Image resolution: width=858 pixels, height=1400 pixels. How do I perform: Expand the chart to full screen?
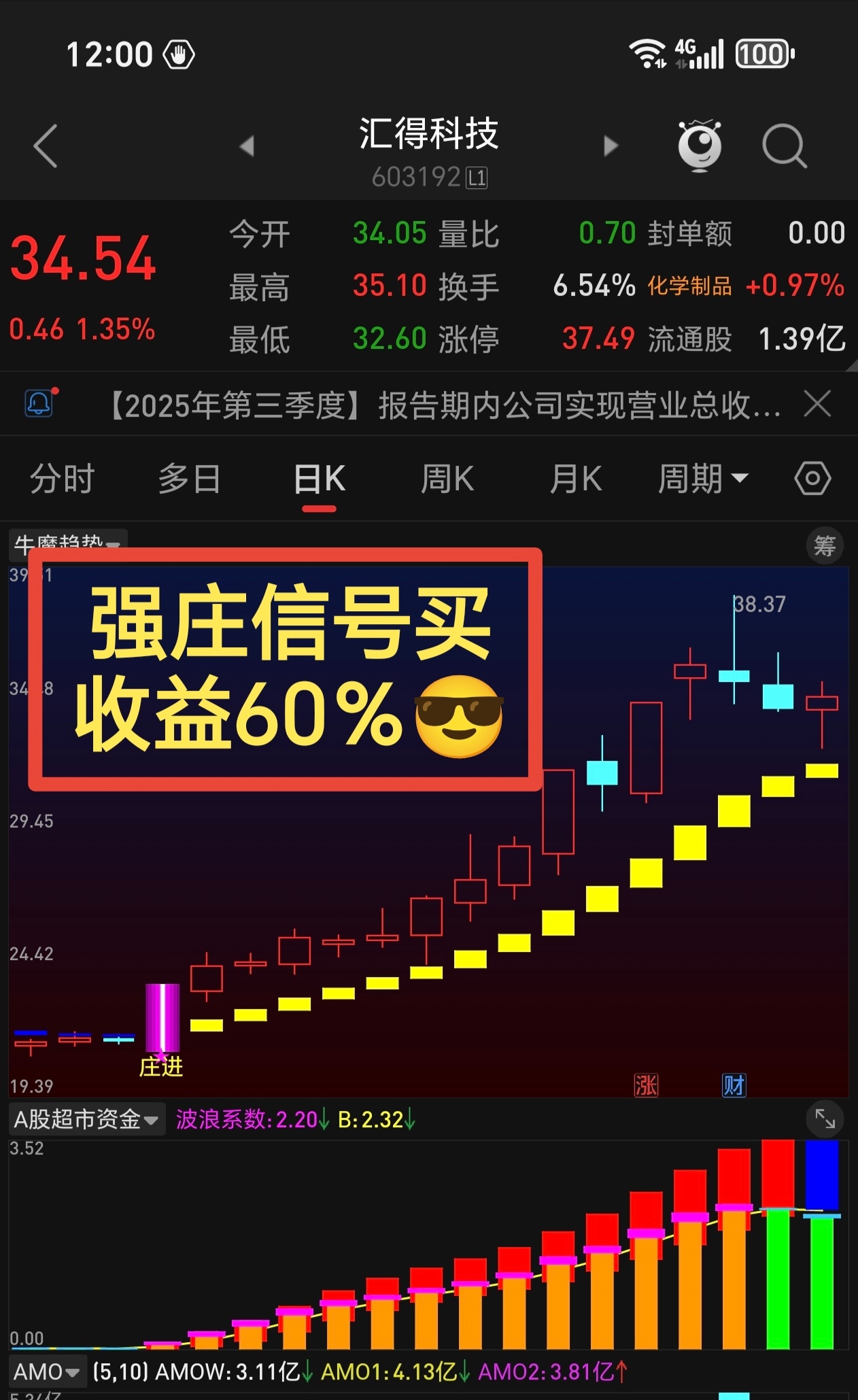tap(825, 1119)
